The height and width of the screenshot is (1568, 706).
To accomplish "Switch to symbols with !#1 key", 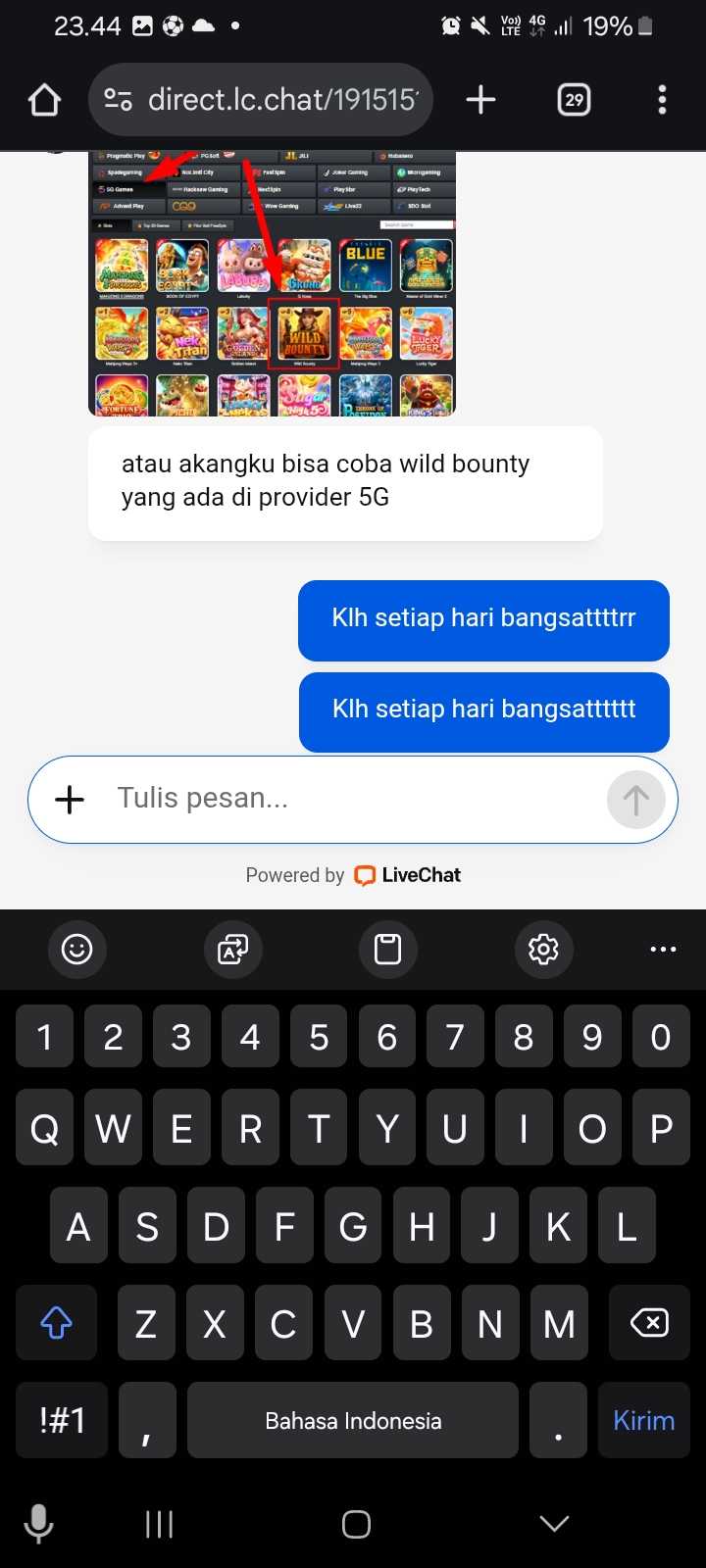I will pos(62,1420).
